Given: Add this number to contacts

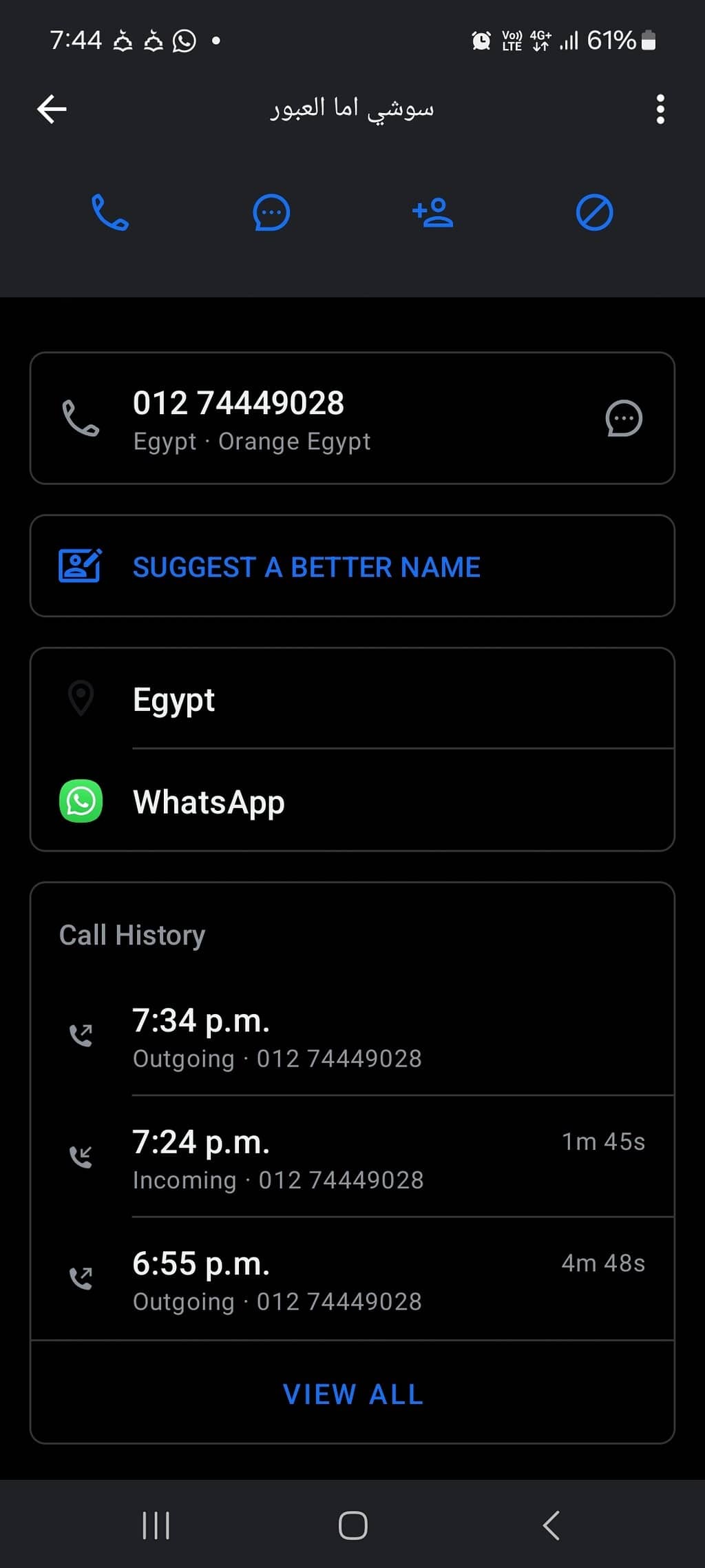Looking at the screenshot, I should tap(433, 212).
